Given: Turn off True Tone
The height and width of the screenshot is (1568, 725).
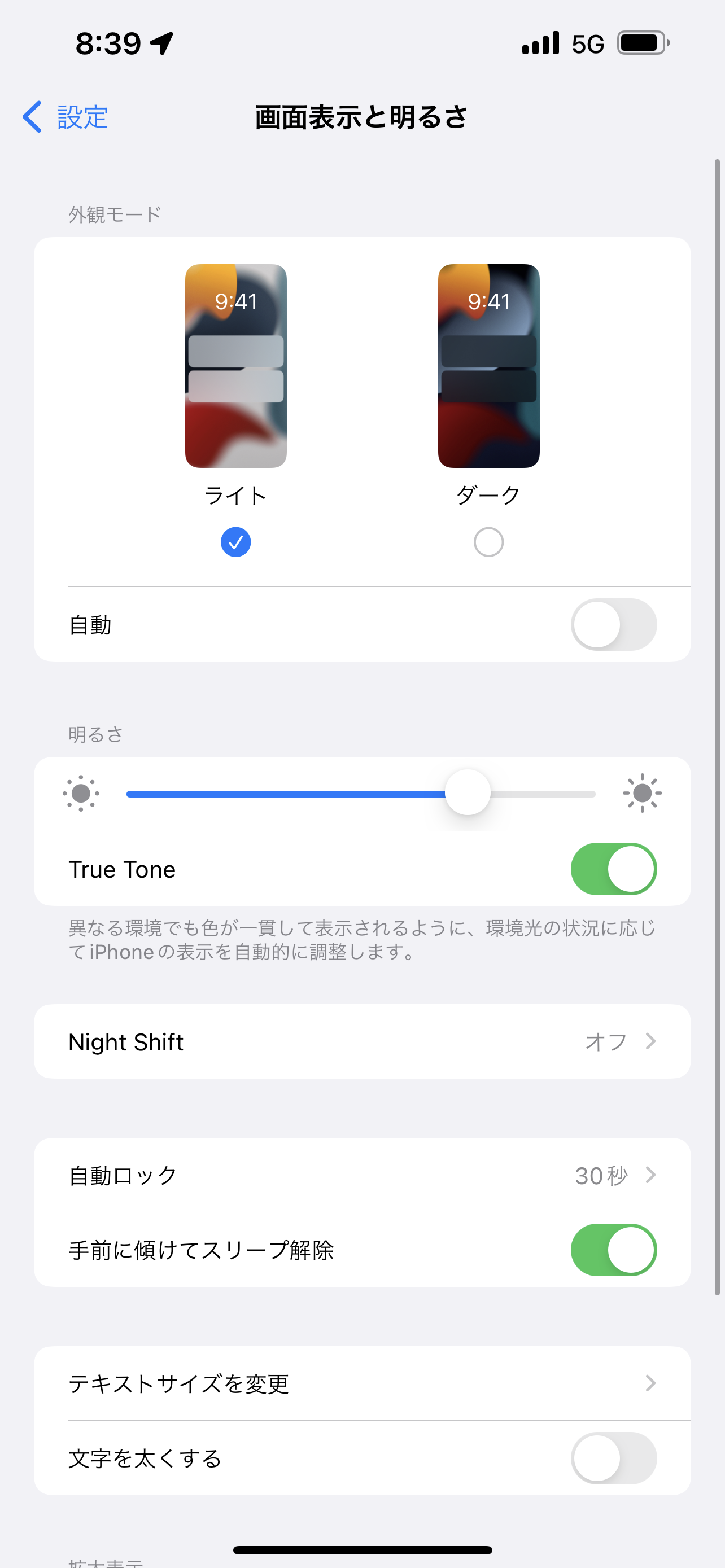Looking at the screenshot, I should click(x=613, y=869).
